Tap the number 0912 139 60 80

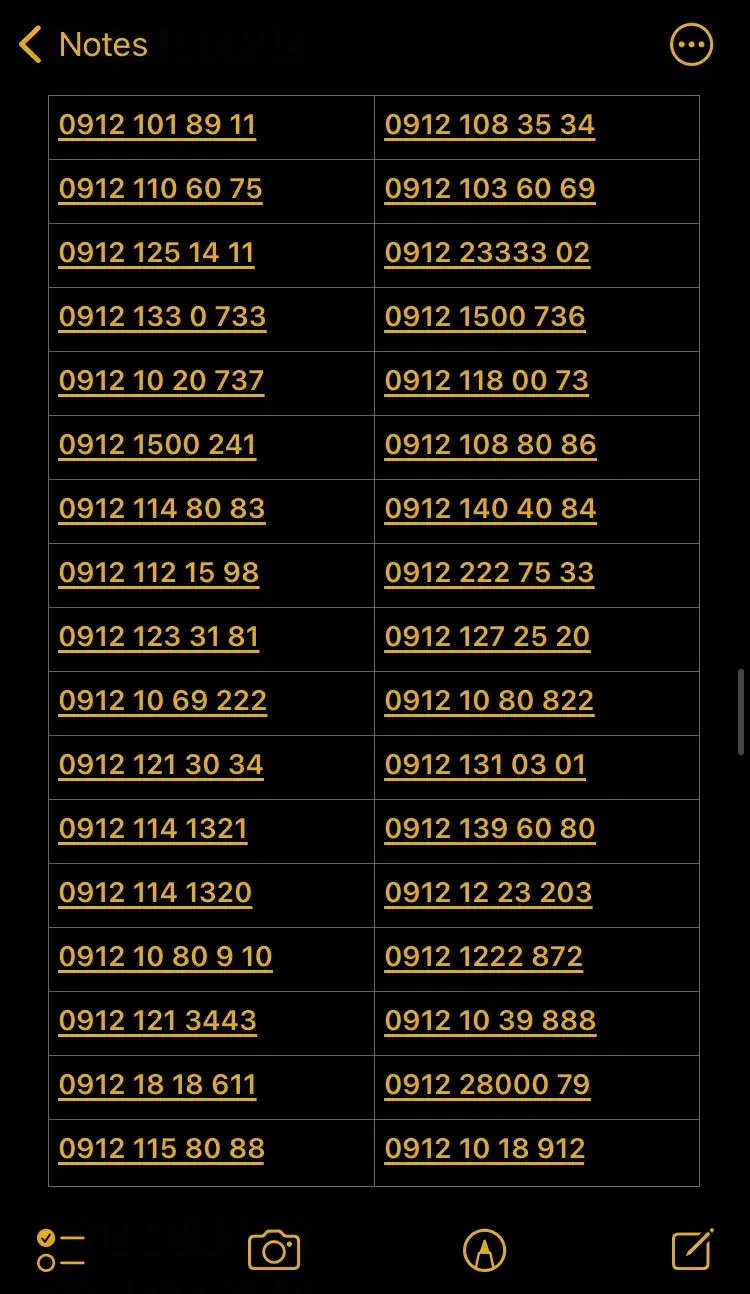coord(489,829)
